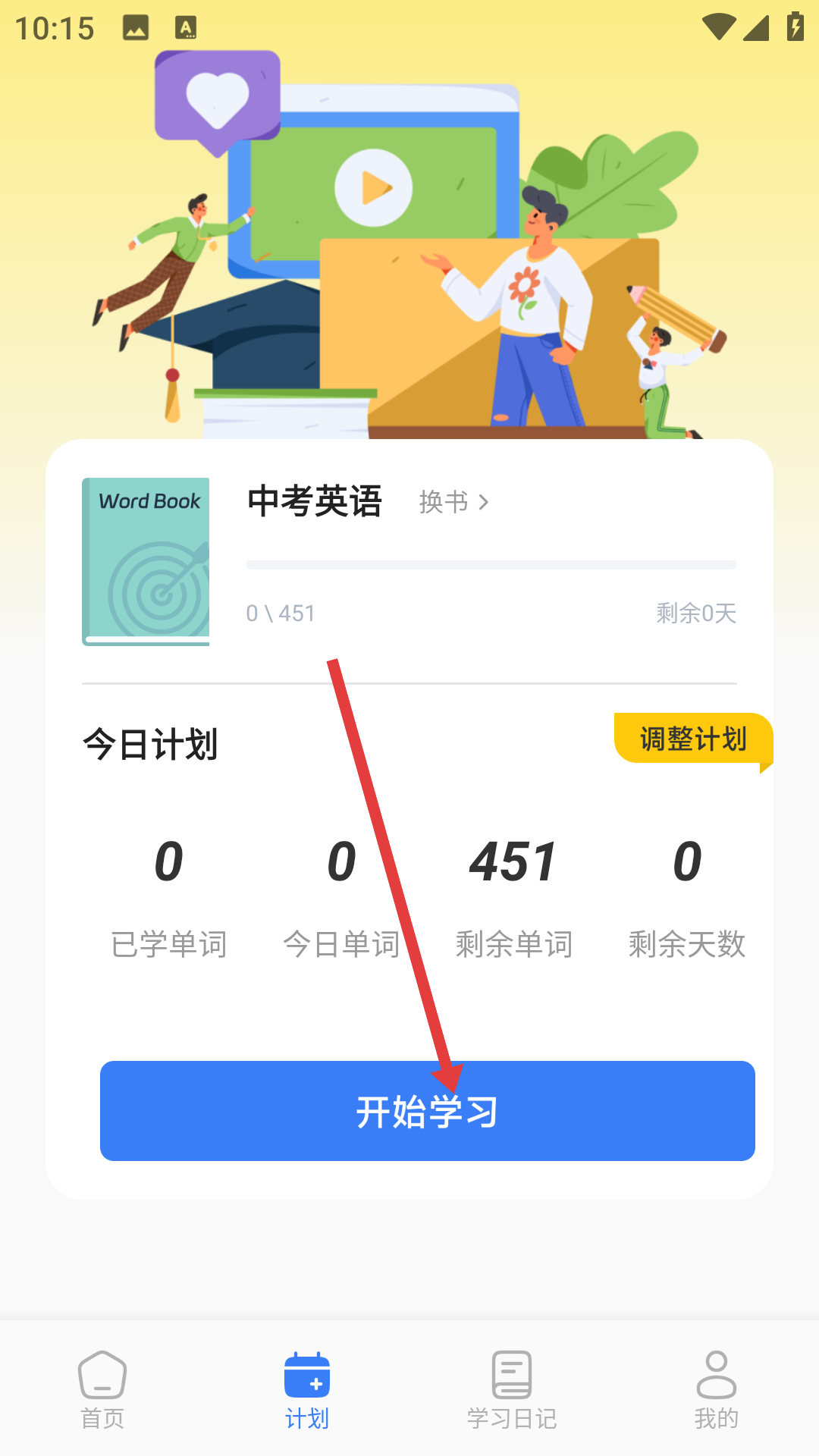Start studying with 开始学习

point(427,1111)
